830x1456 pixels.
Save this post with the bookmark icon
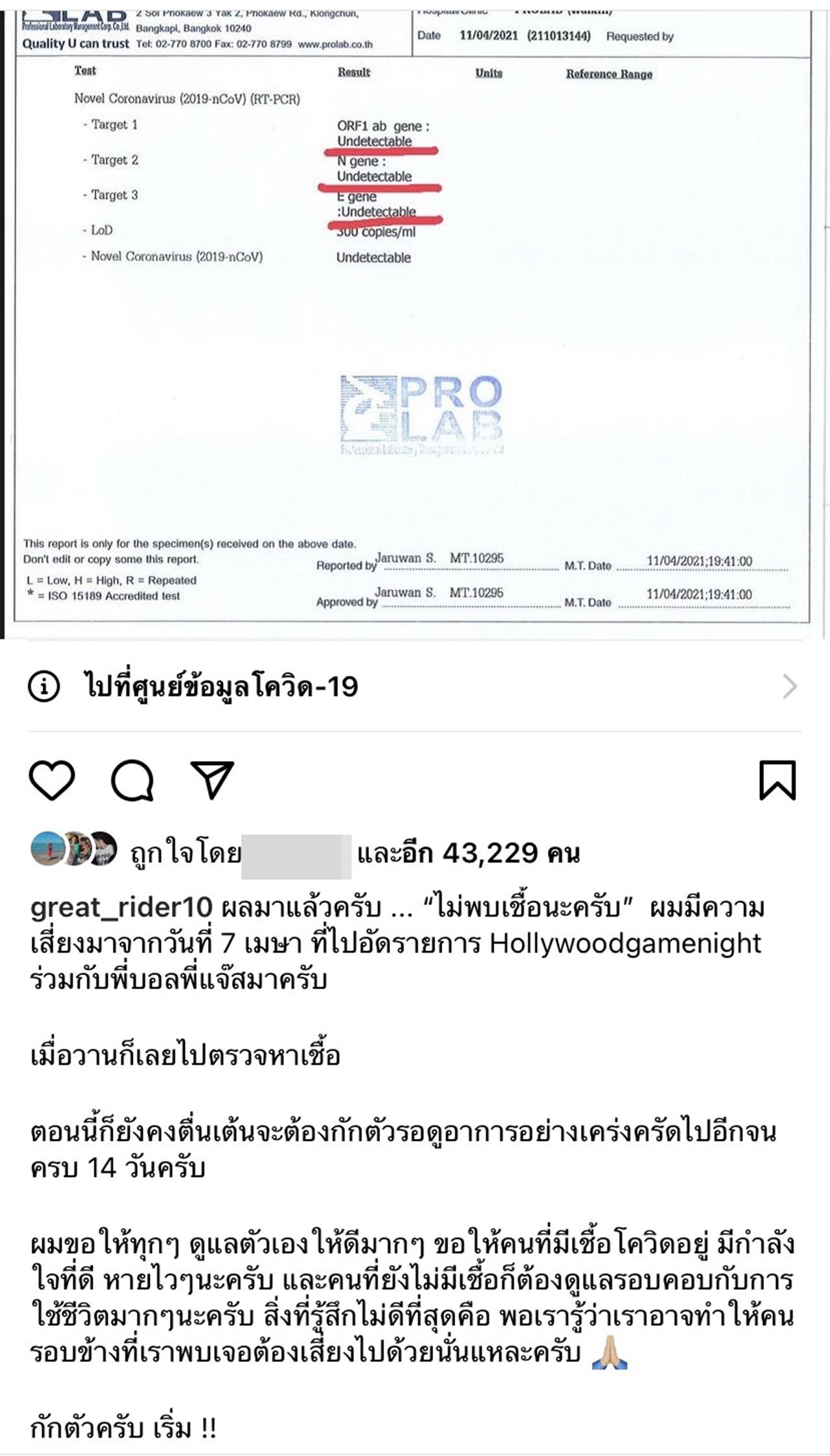coord(777,780)
